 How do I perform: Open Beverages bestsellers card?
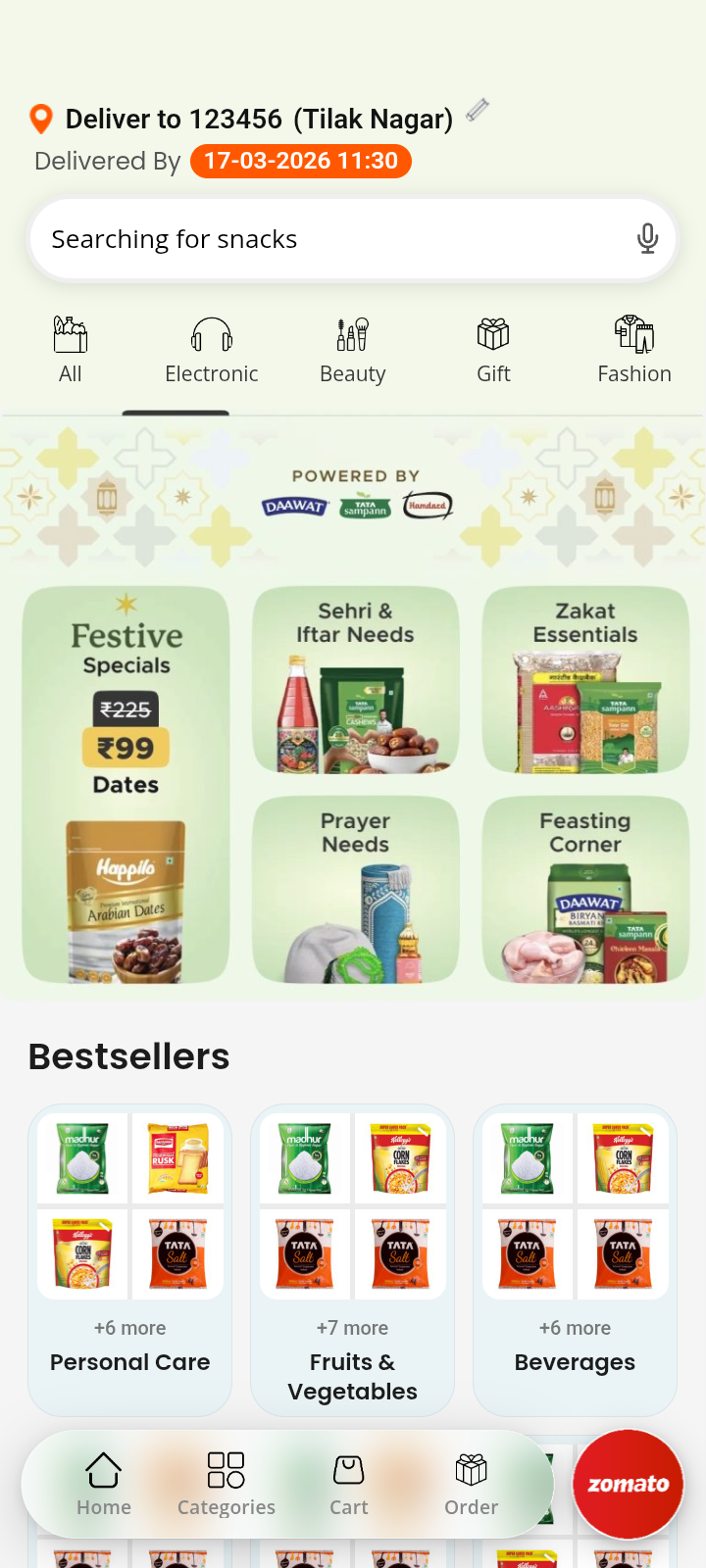pos(575,1259)
